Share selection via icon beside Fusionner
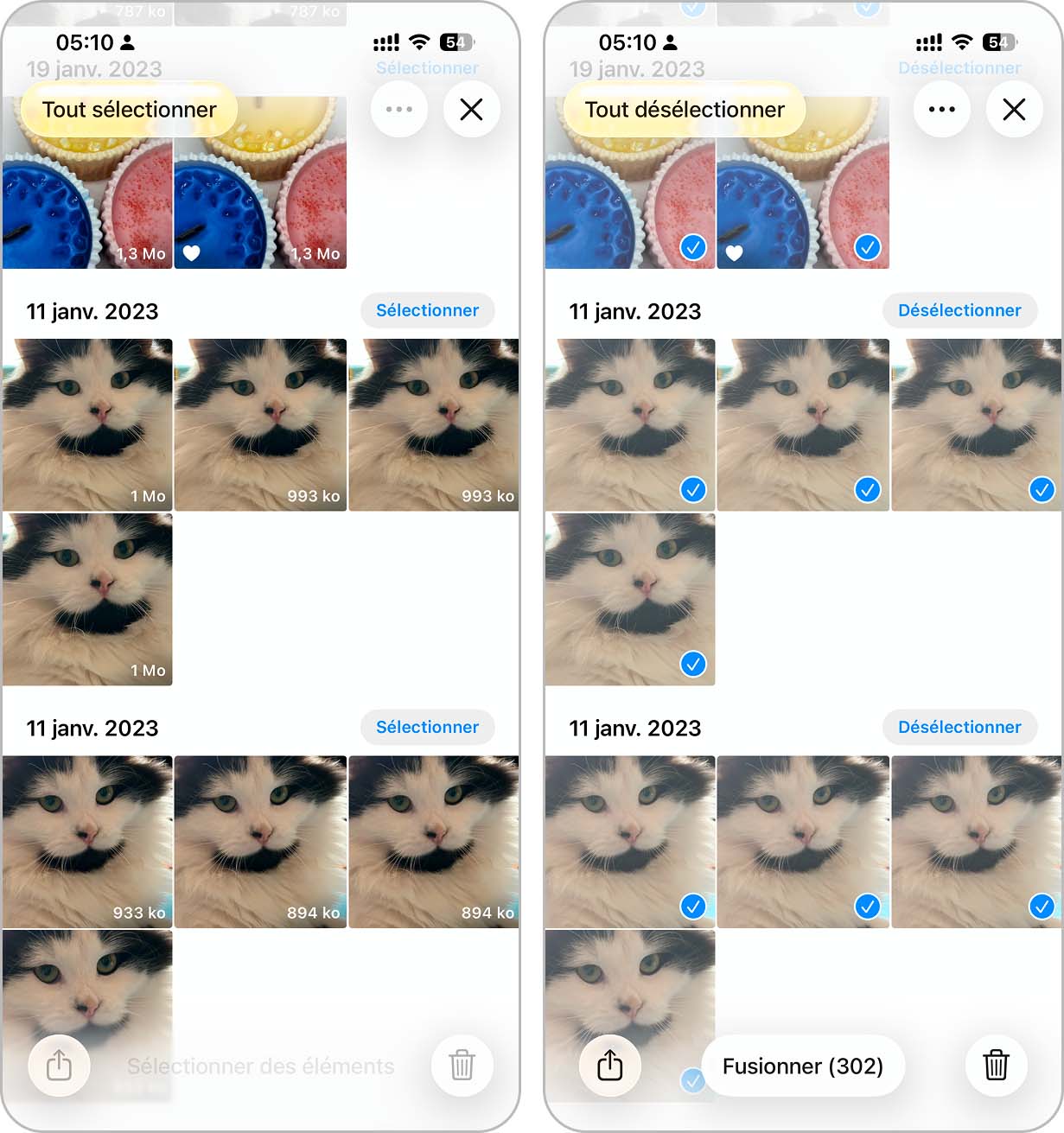 (x=609, y=1065)
